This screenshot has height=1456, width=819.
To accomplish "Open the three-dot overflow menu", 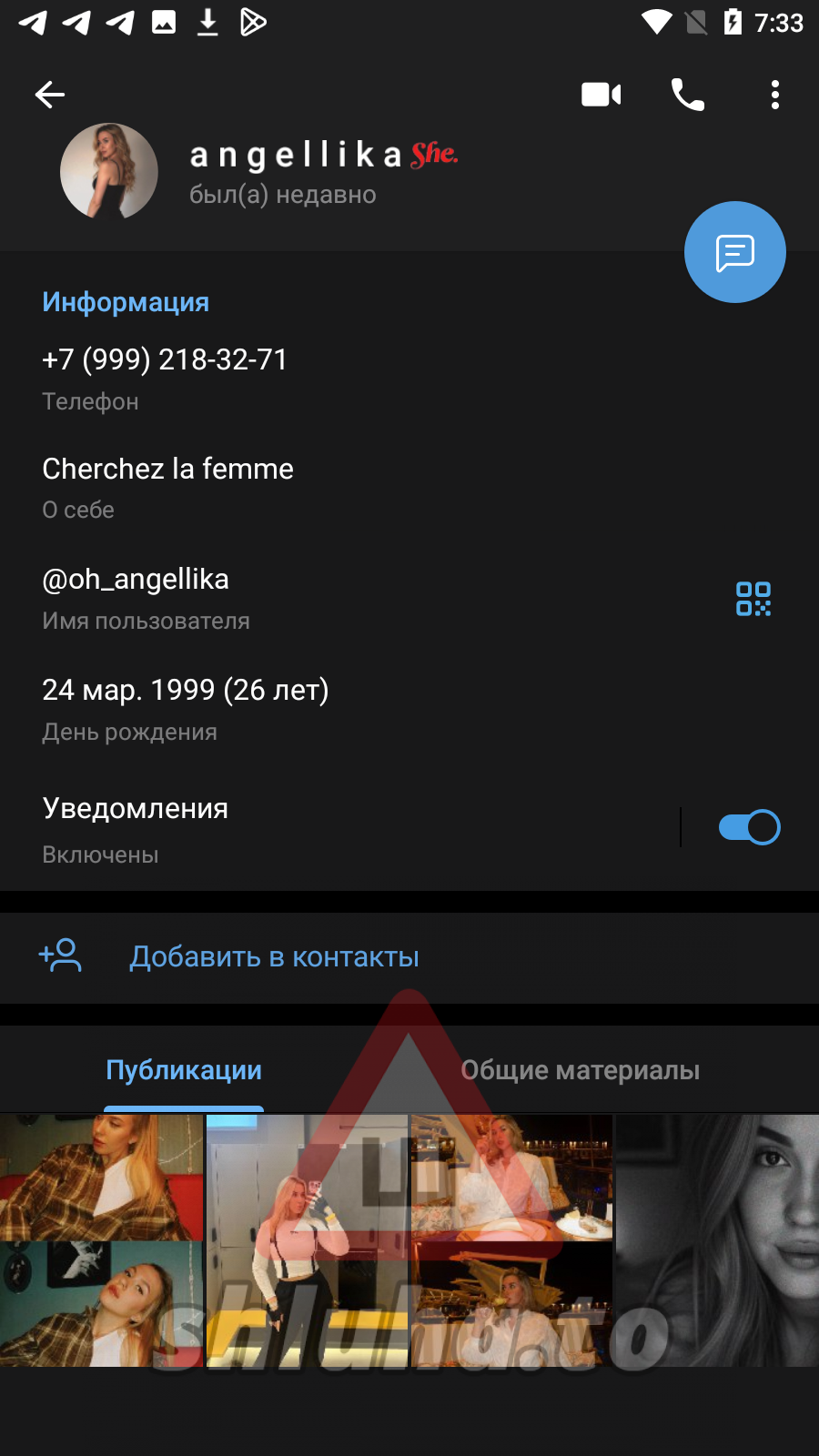I will 774,95.
